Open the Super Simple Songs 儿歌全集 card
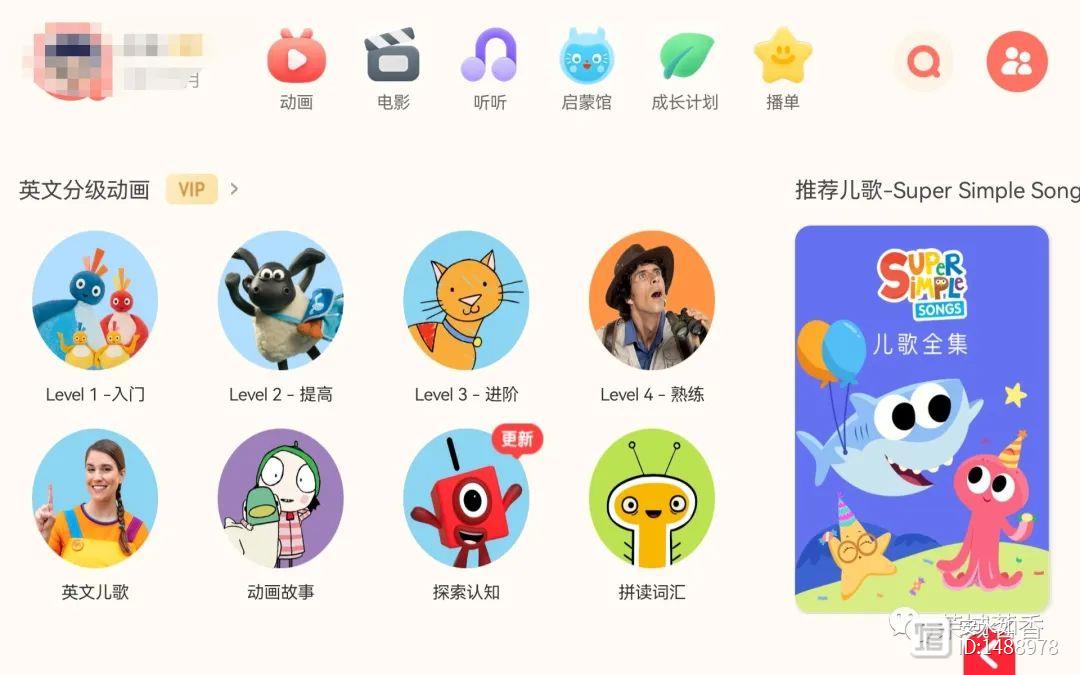The height and width of the screenshot is (675, 1080). [921, 418]
